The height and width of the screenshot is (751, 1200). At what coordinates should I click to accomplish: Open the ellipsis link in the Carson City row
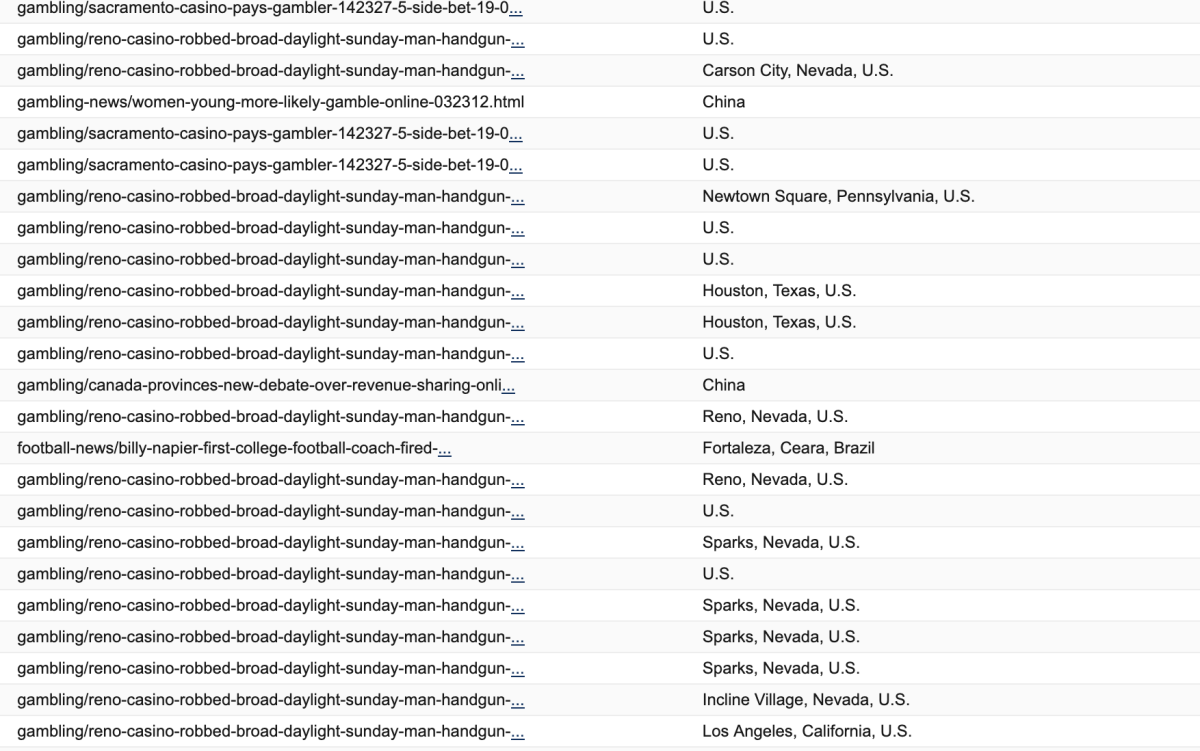pyautogui.click(x=517, y=72)
